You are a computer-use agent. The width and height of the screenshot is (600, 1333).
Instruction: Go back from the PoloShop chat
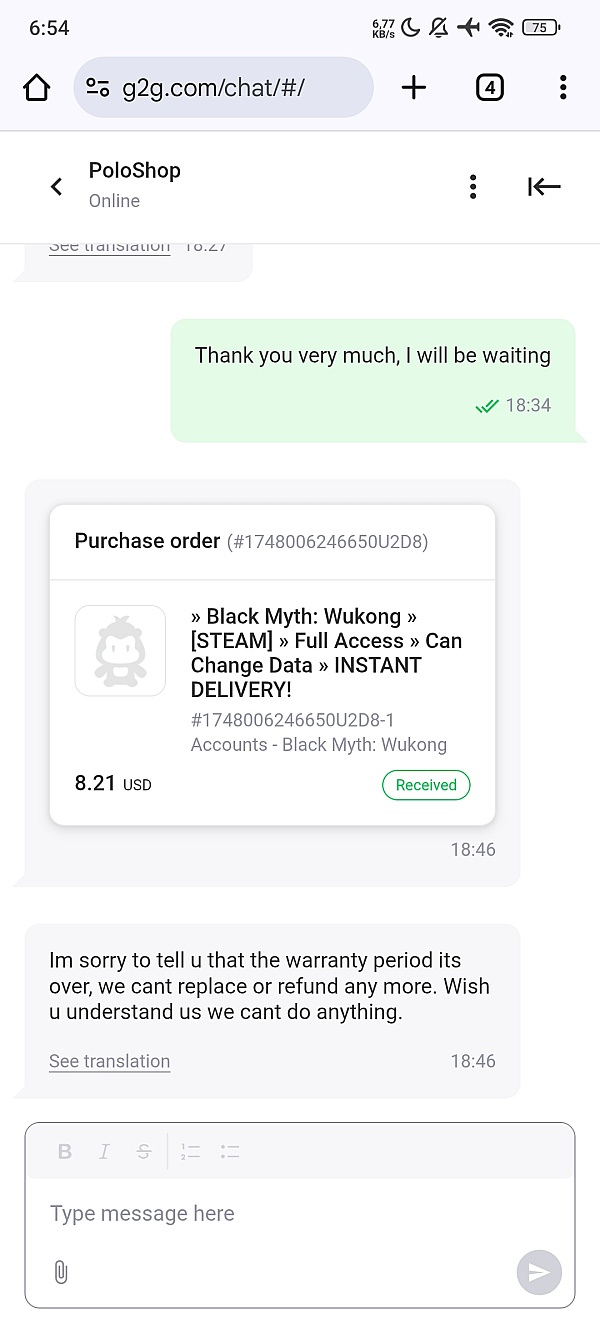(56, 186)
